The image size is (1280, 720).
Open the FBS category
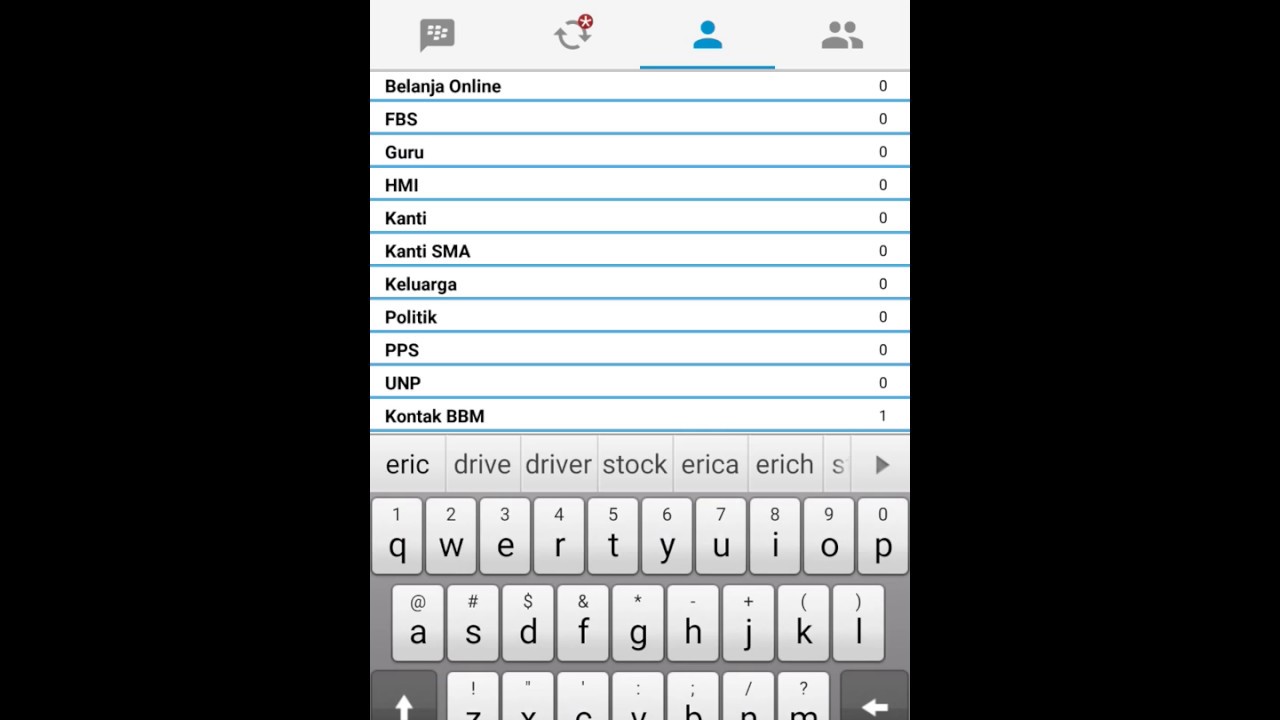[640, 119]
